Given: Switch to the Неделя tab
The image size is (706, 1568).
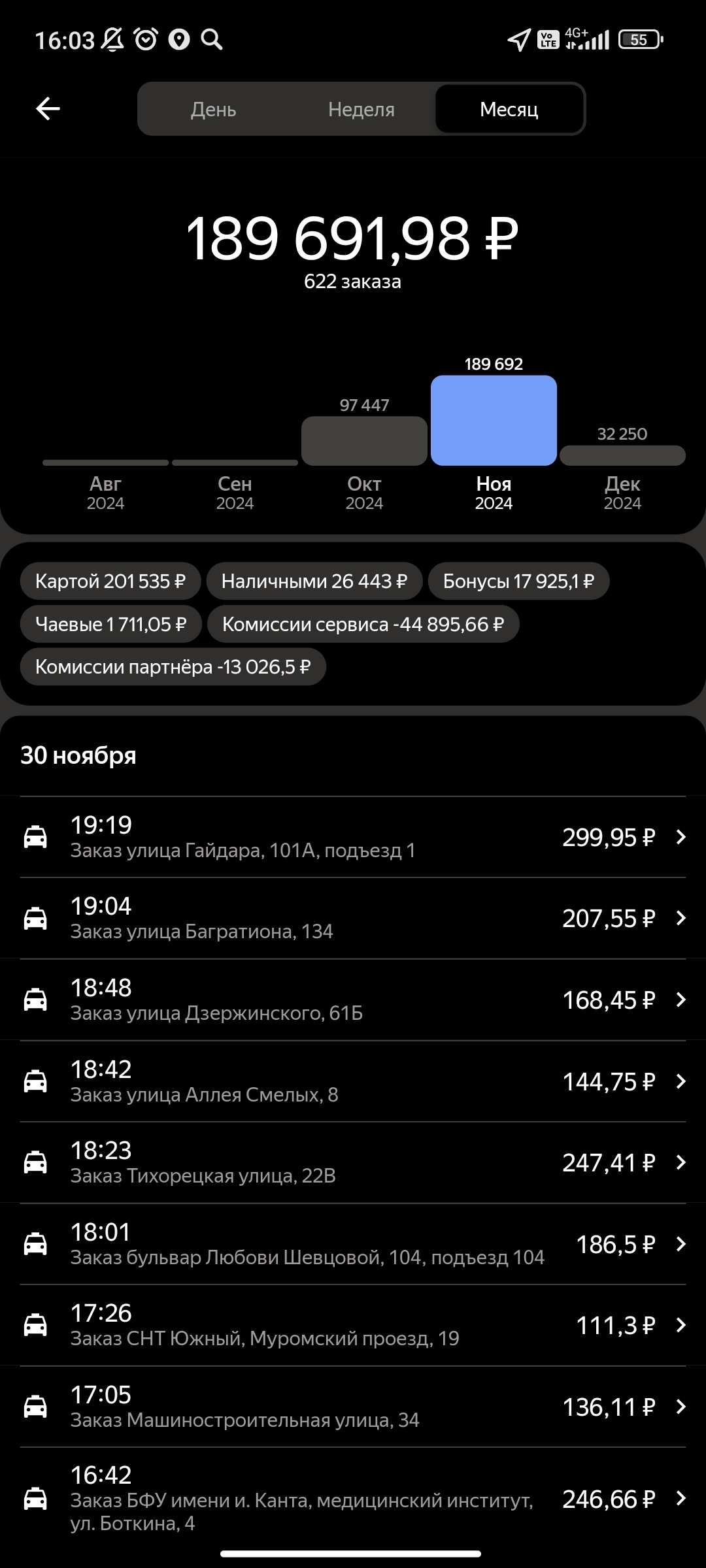Looking at the screenshot, I should coord(361,109).
